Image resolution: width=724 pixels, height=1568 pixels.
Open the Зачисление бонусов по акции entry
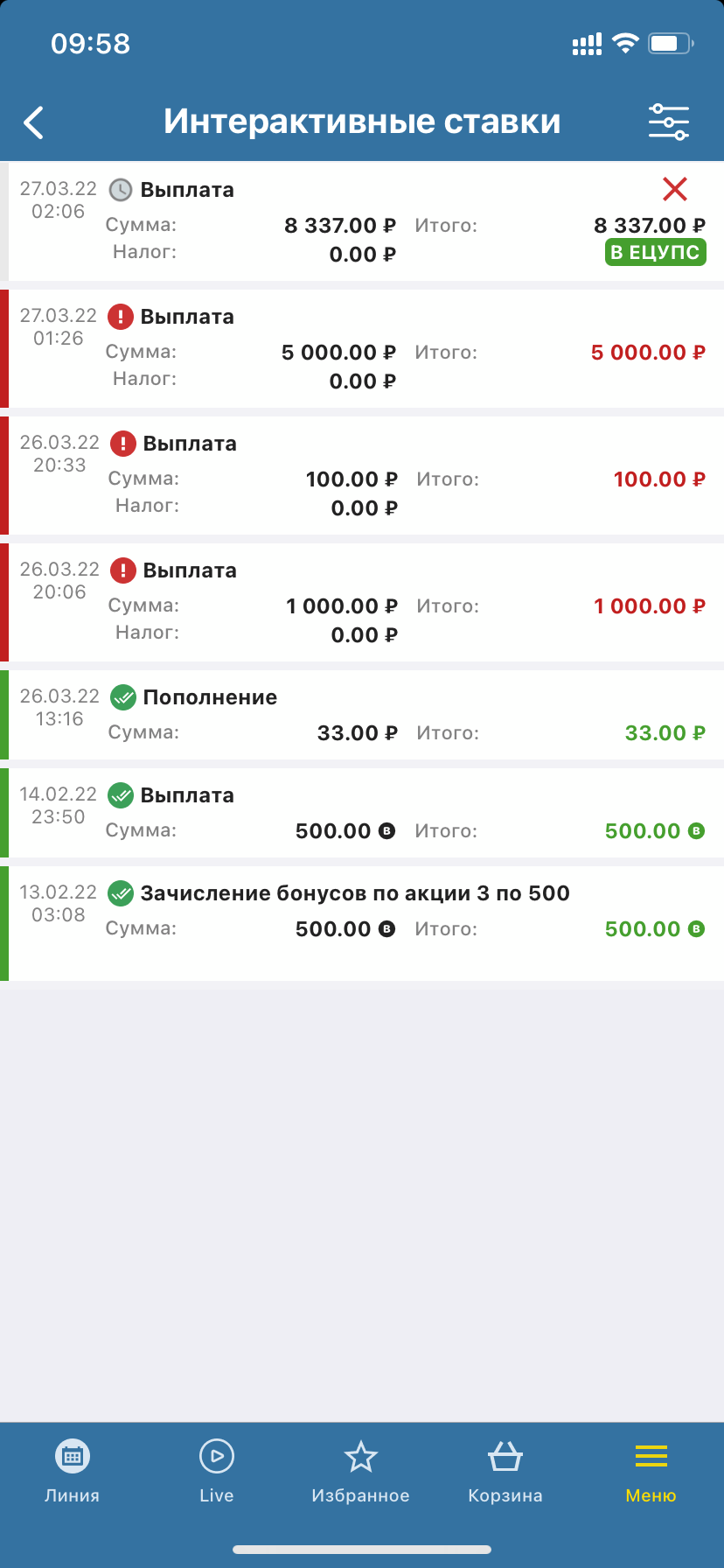pos(362,923)
